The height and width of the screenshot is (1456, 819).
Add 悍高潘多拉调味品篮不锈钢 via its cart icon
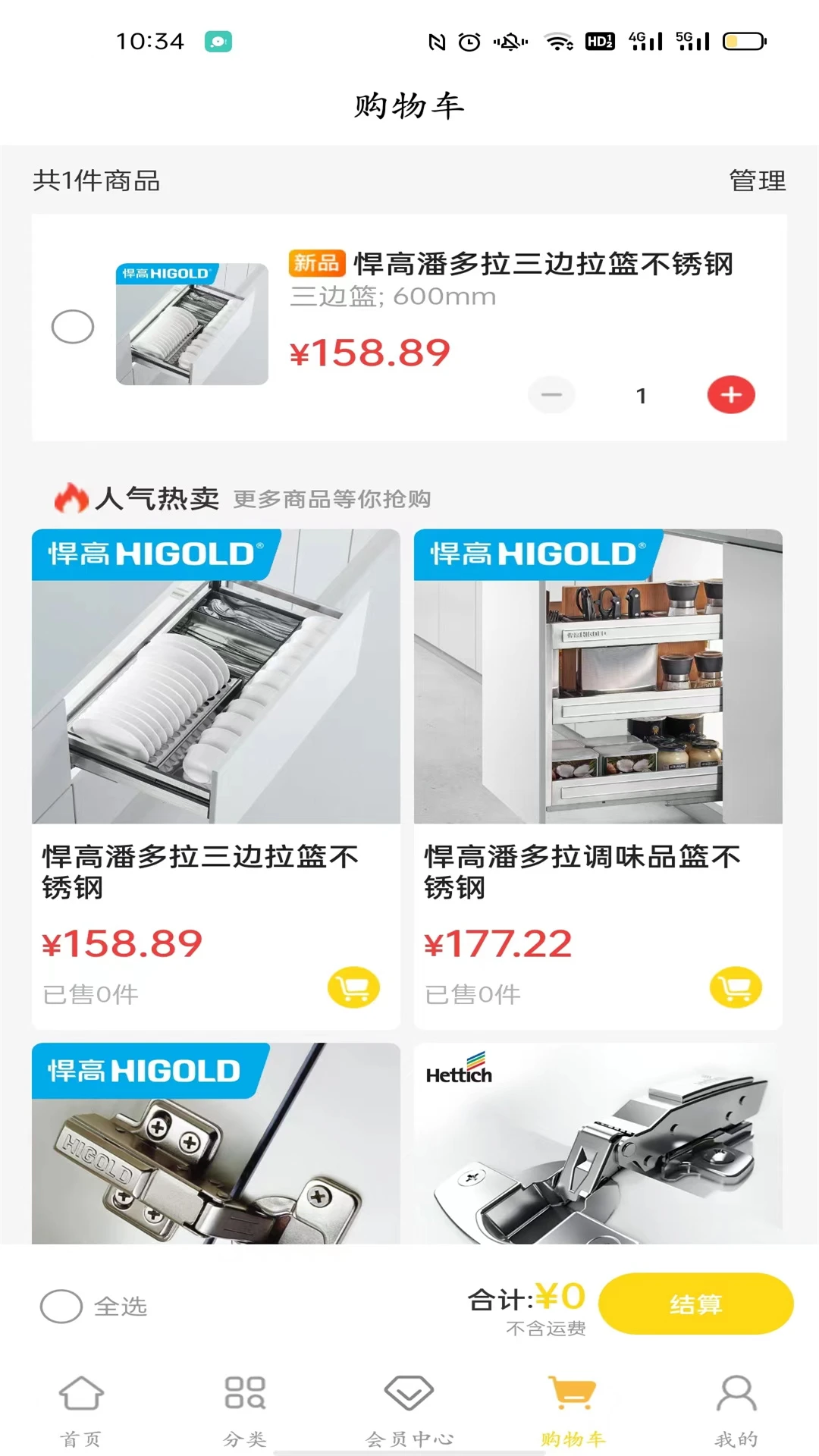tap(734, 989)
